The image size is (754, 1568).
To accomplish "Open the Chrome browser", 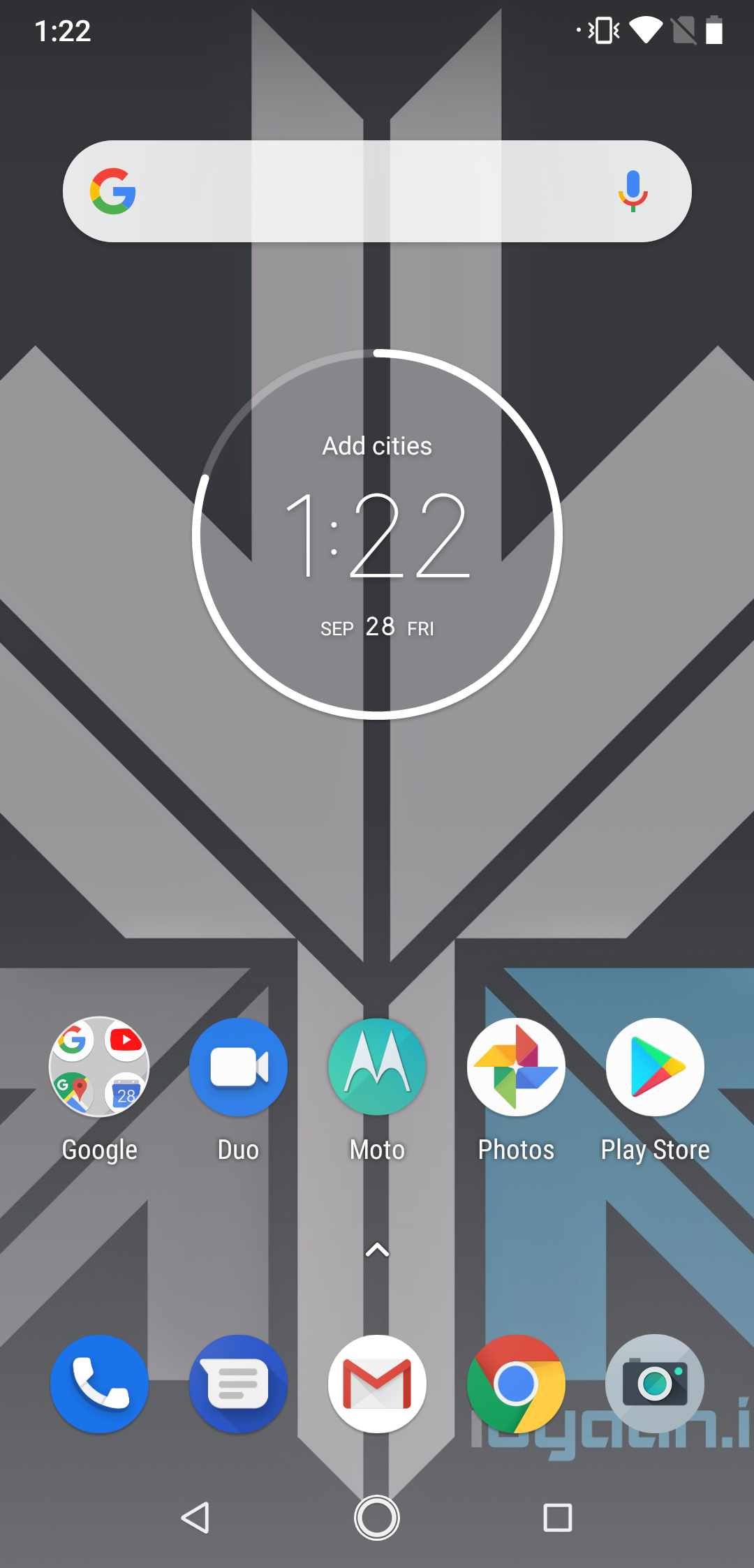I will click(516, 1384).
